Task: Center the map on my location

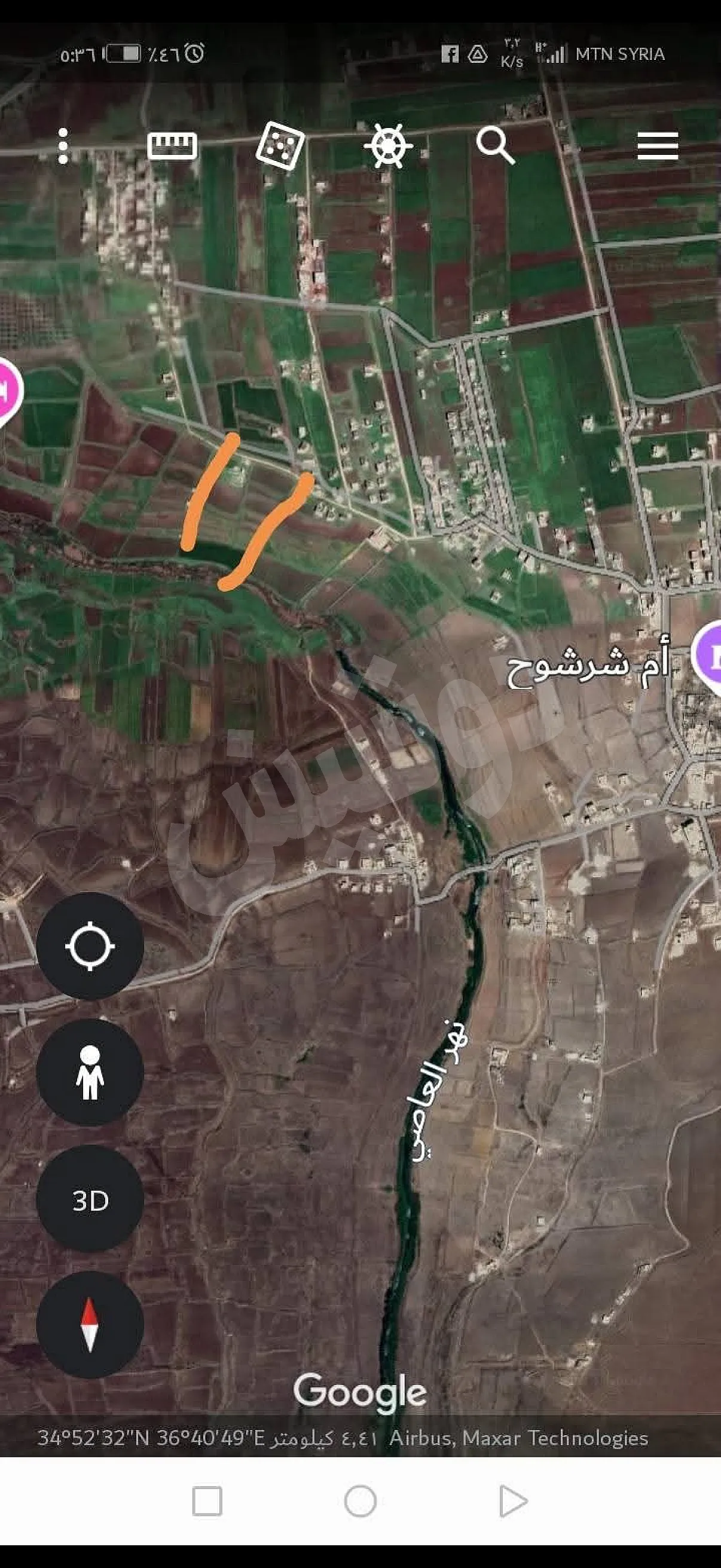Action: (90, 946)
